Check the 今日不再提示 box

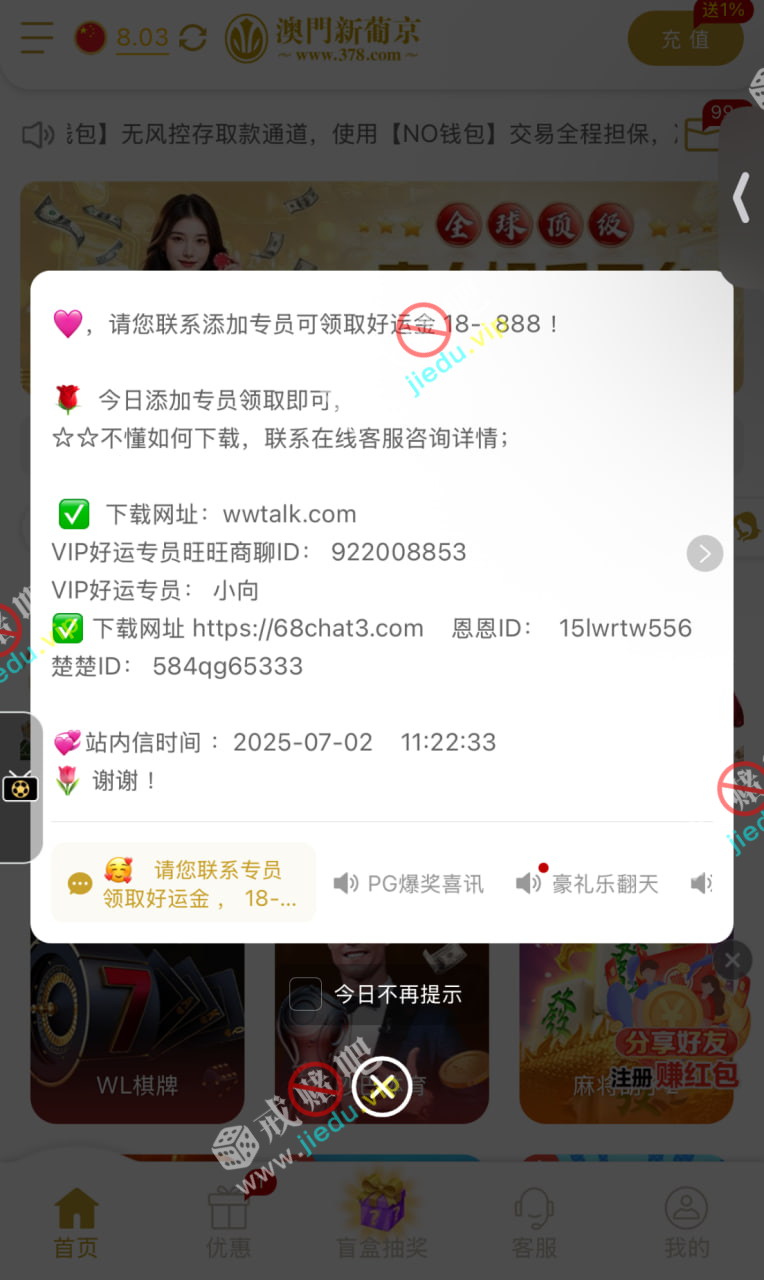[306, 994]
